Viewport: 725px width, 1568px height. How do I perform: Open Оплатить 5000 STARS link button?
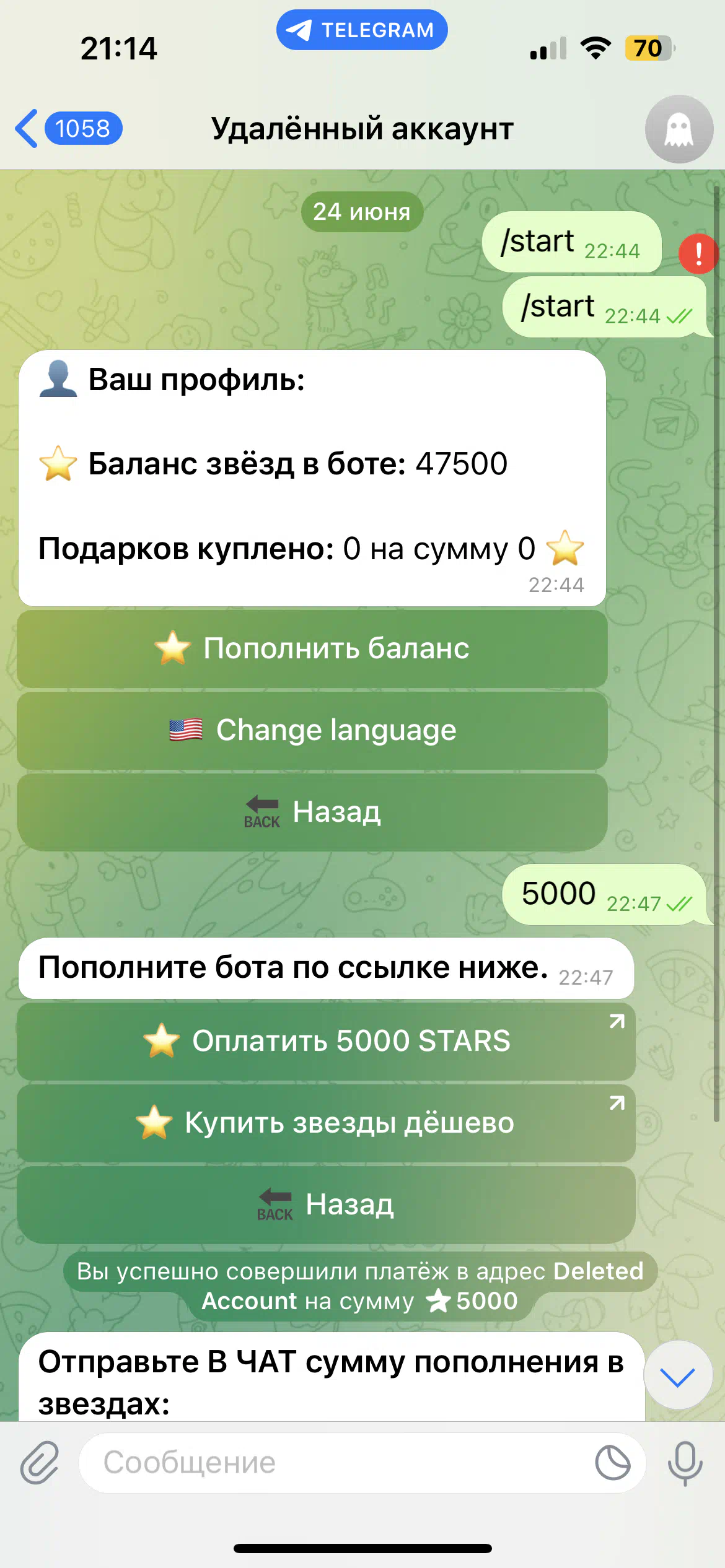[326, 1041]
